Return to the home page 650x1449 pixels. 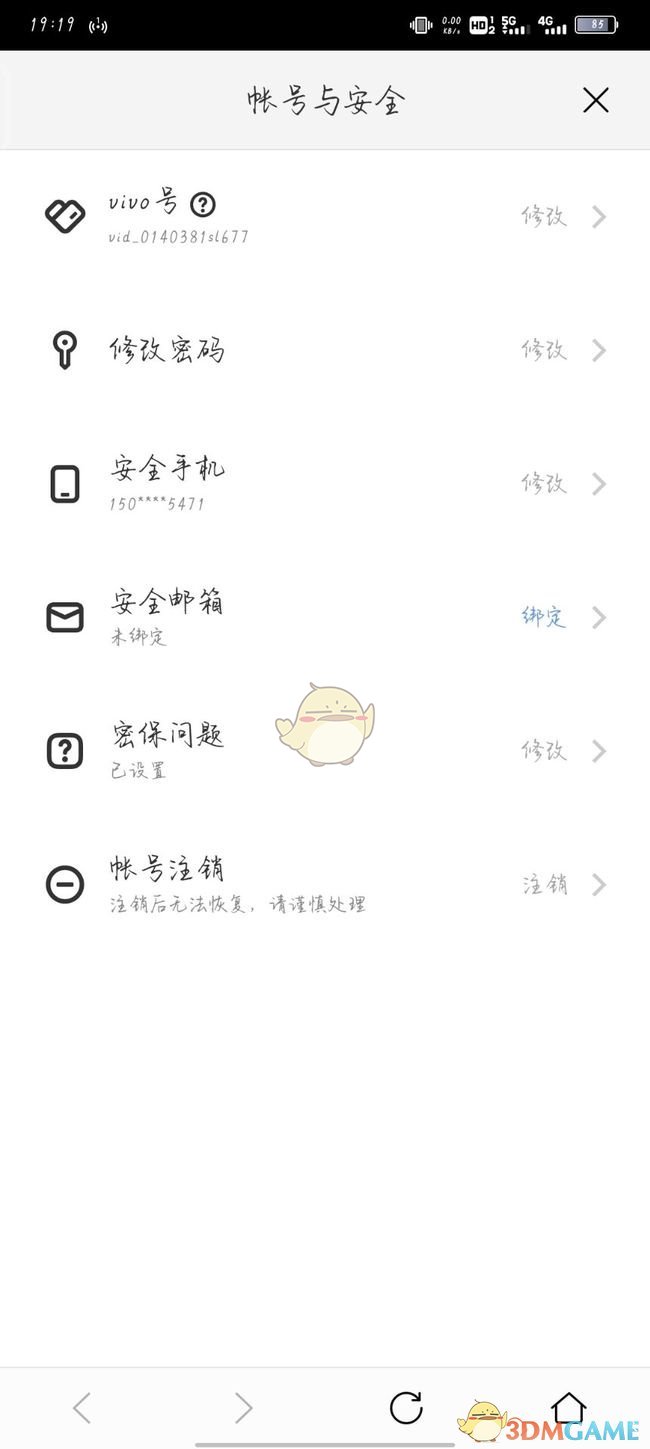568,1406
